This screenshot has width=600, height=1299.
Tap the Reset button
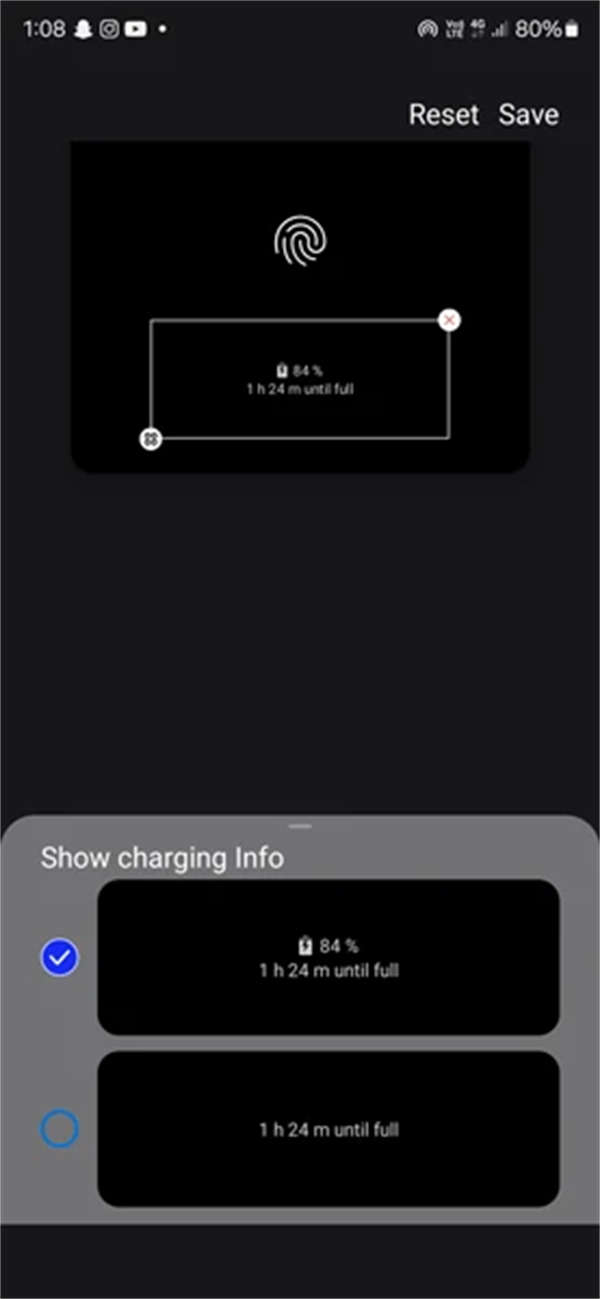click(x=443, y=114)
